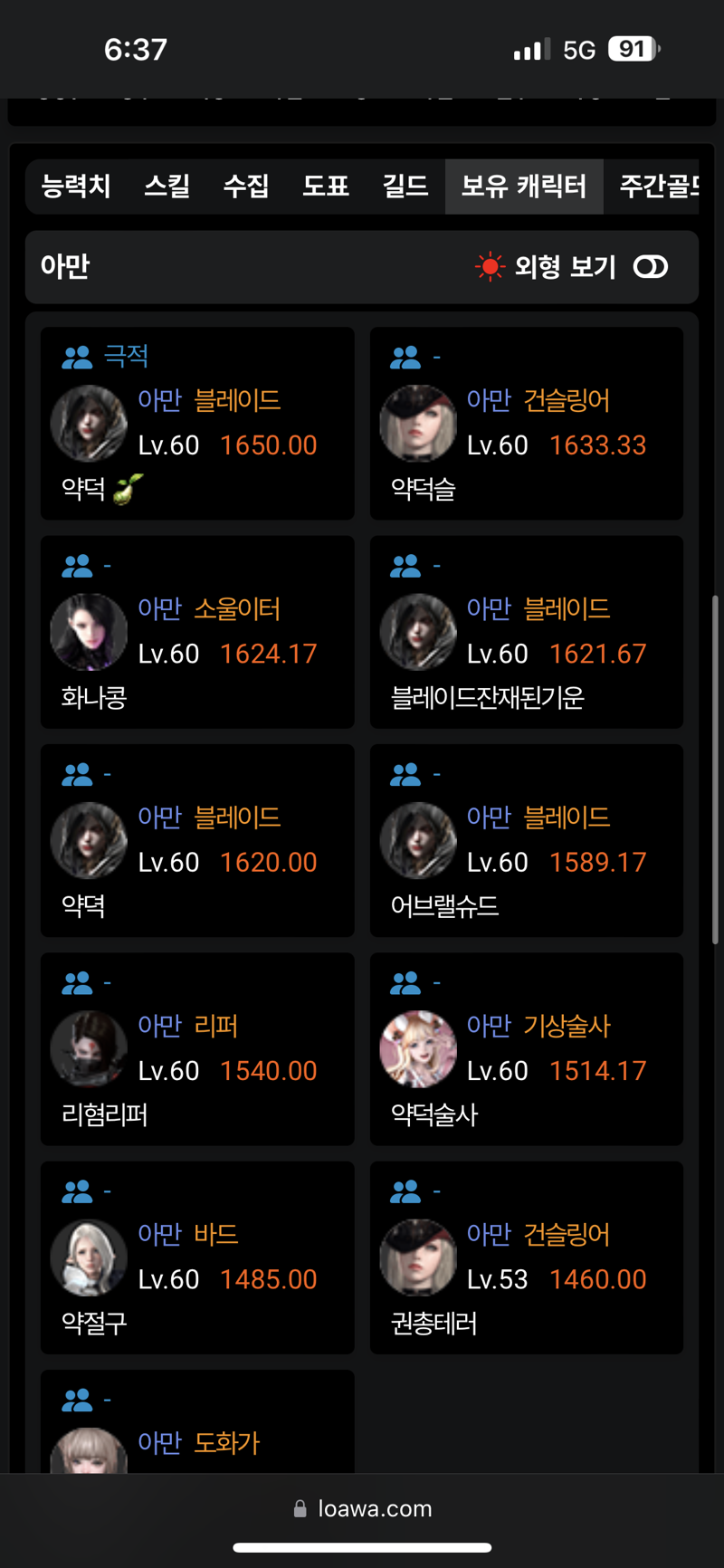View character 리혐리퍼
The width and height of the screenshot is (724, 1568).
(x=196, y=1048)
